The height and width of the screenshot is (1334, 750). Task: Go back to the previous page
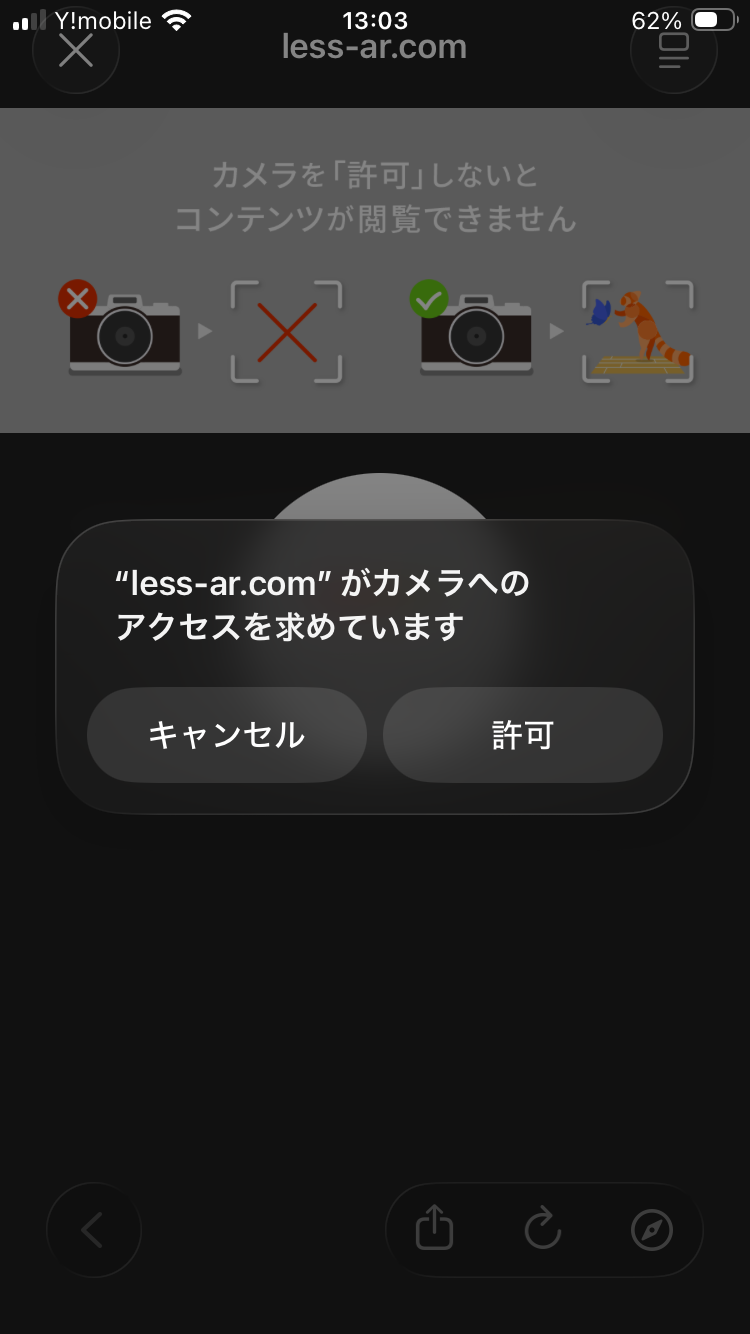click(x=94, y=1230)
